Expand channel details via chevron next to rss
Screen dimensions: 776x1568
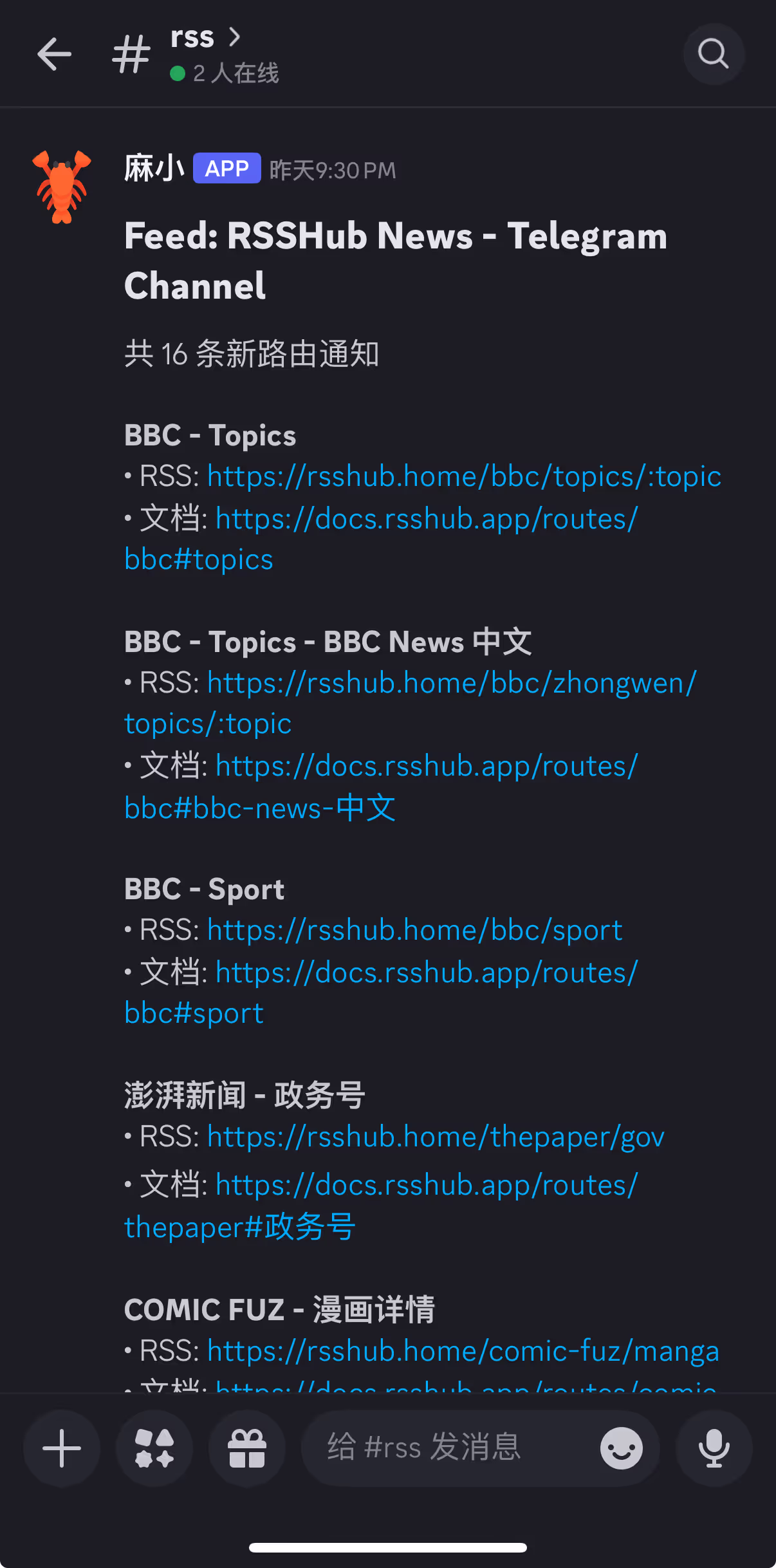[x=234, y=37]
